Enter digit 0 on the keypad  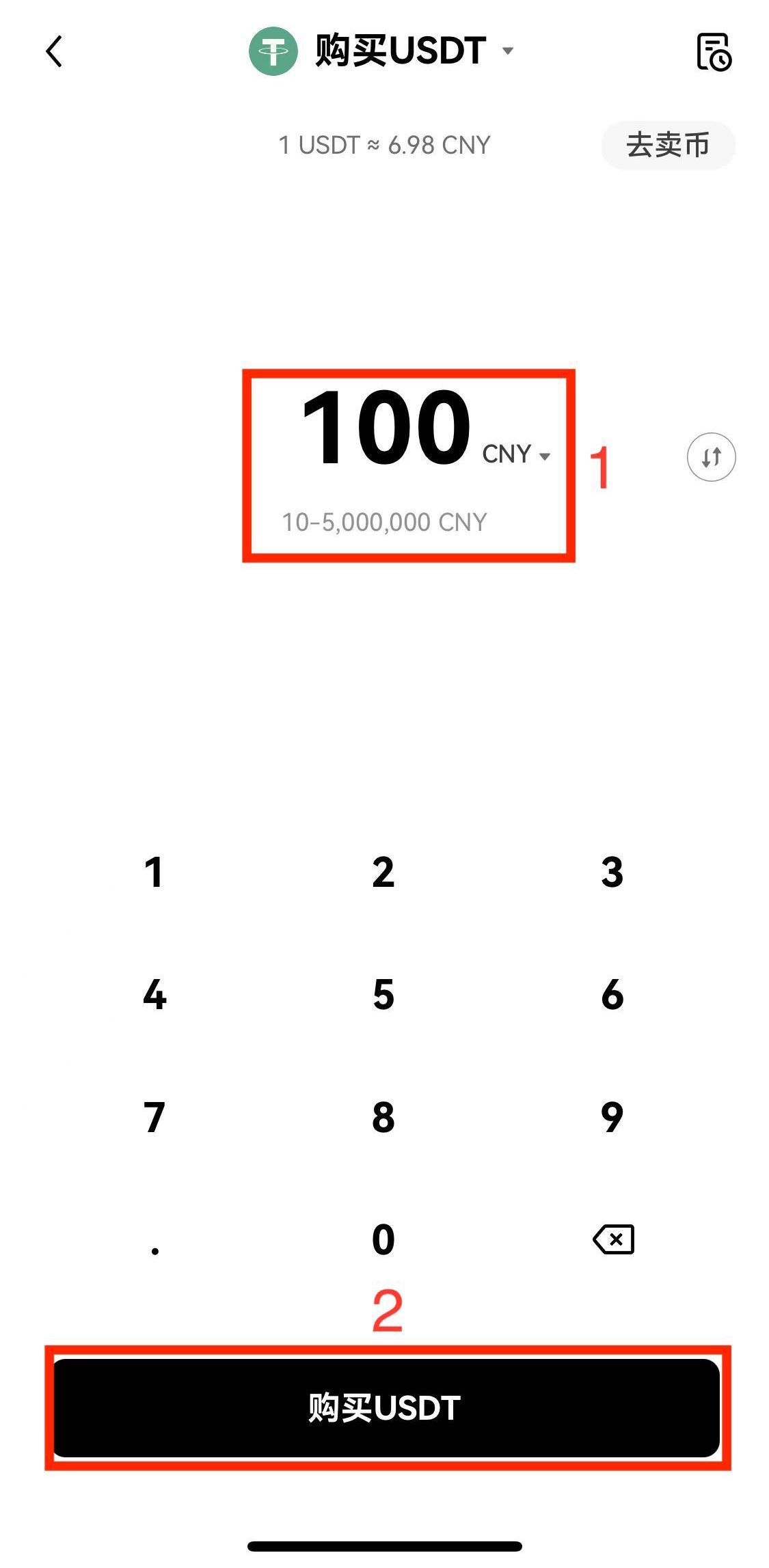click(x=383, y=1239)
